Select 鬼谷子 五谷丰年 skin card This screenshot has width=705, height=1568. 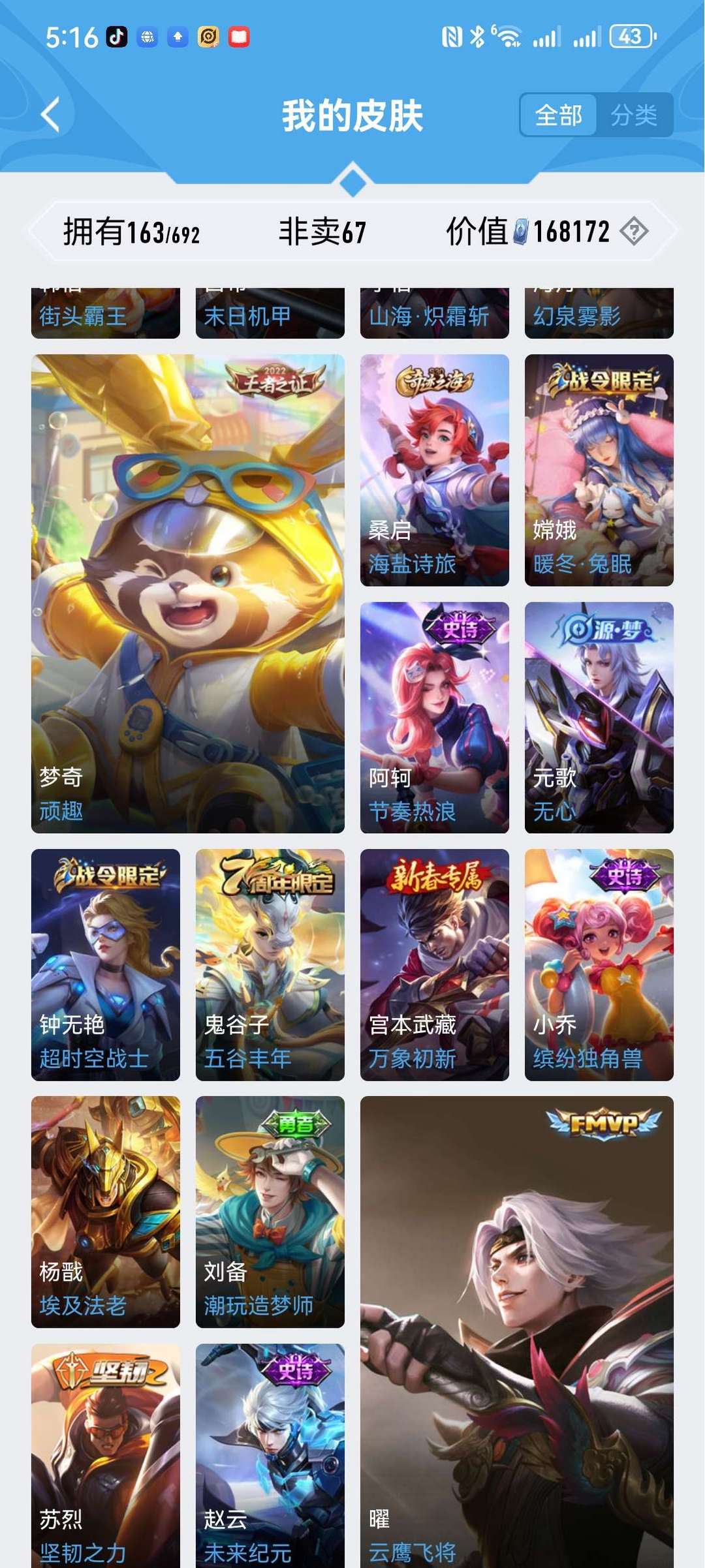270,964
